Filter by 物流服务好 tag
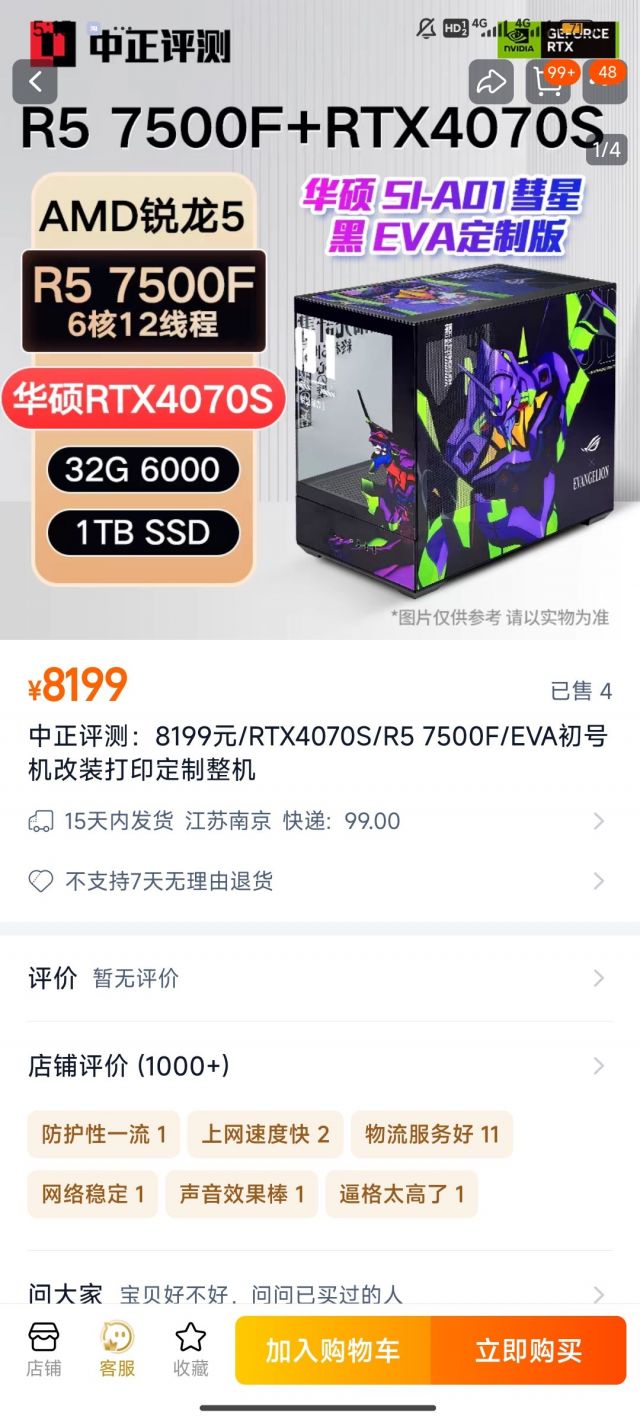The height and width of the screenshot is (1422, 640). (x=431, y=1134)
